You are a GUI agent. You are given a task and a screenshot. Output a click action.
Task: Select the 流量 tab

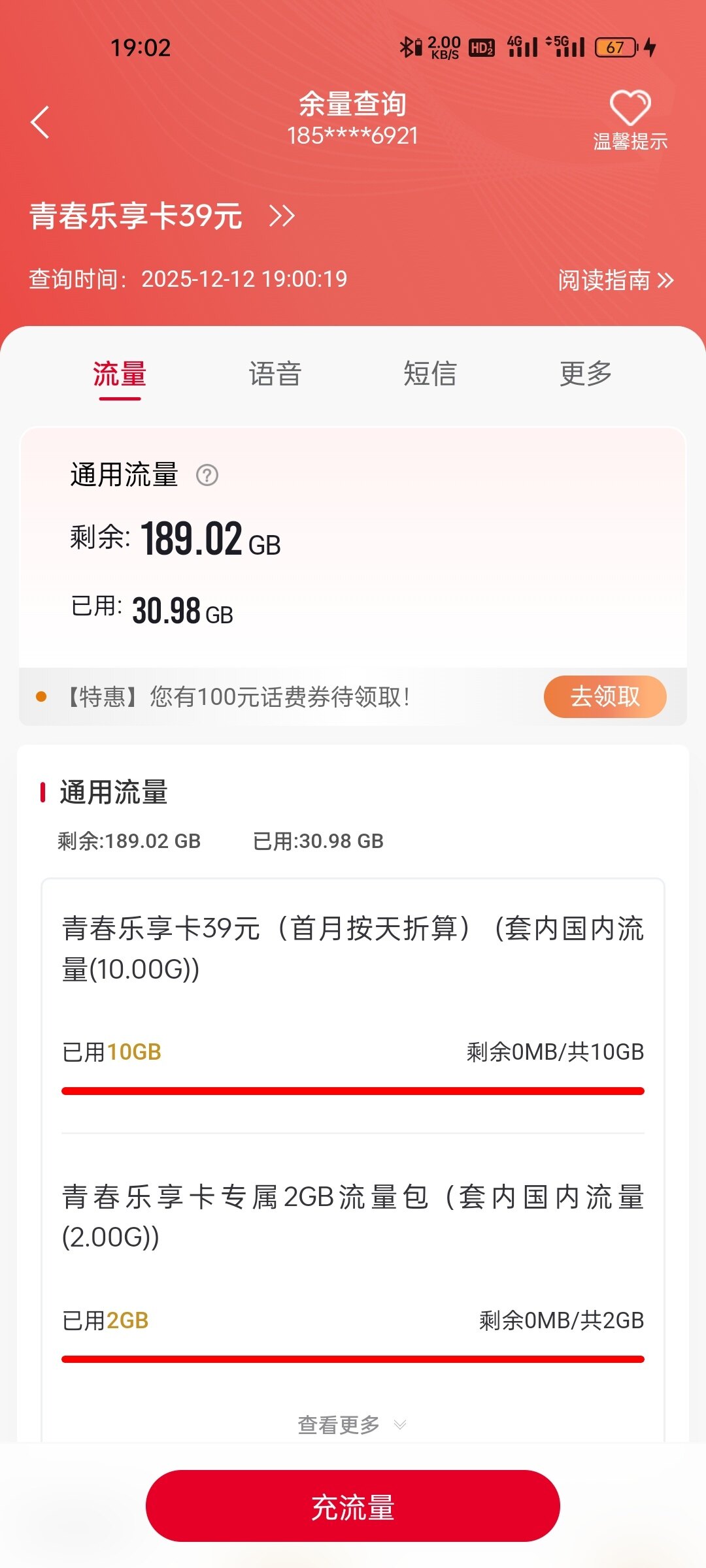point(120,374)
